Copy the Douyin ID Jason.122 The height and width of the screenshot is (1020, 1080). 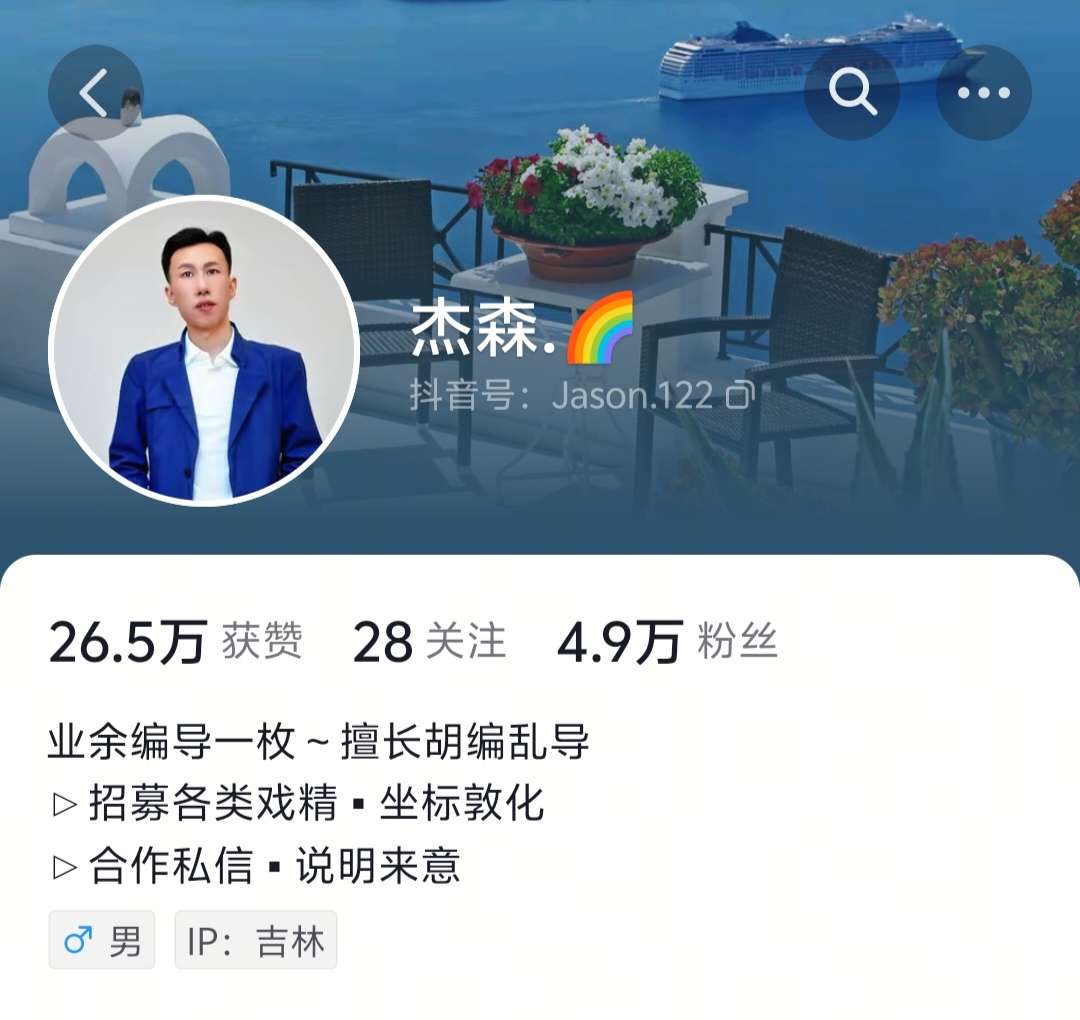pos(739,396)
